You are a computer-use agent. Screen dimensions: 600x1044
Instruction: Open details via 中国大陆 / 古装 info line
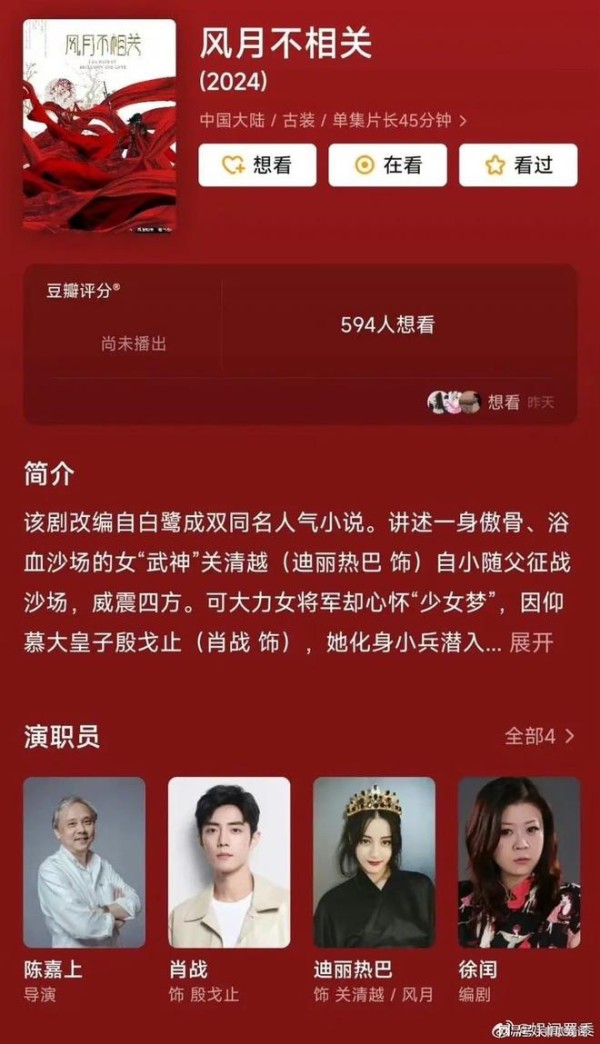tap(333, 121)
